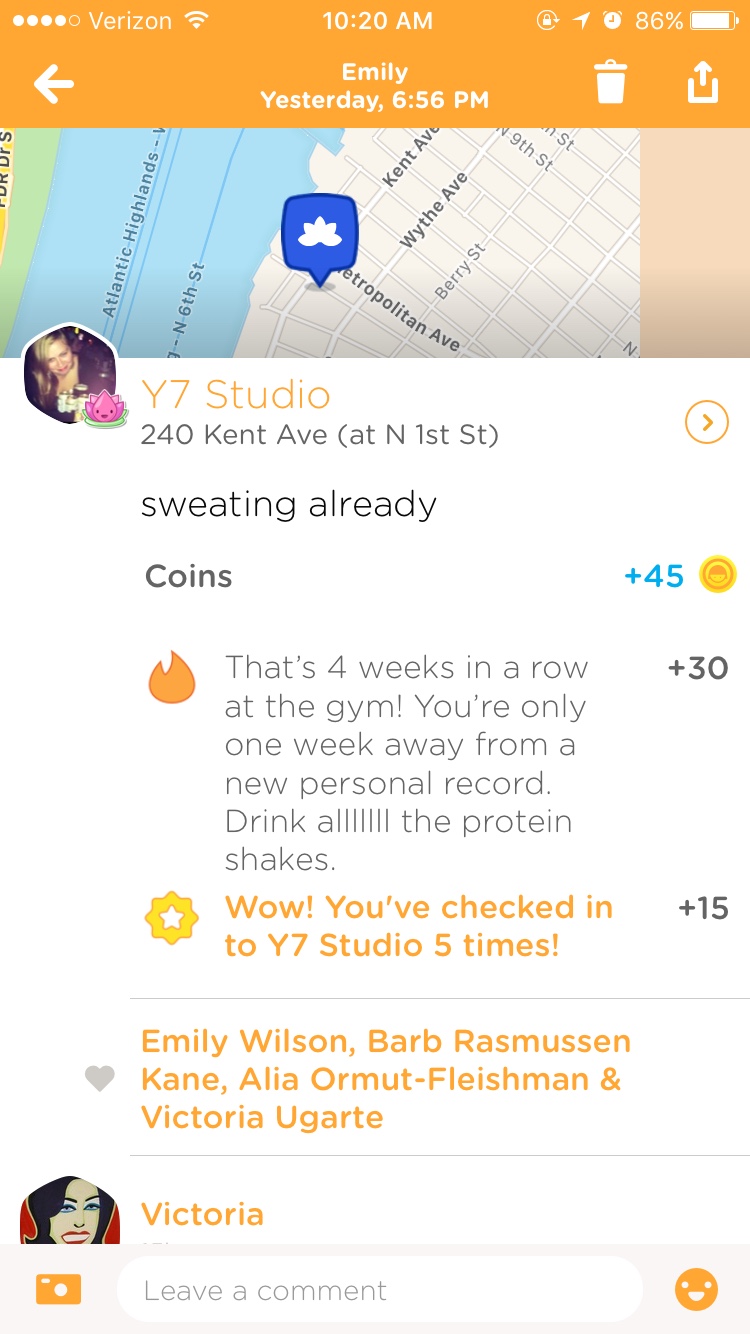
Task: View list of people who liked
Action: [385, 1079]
